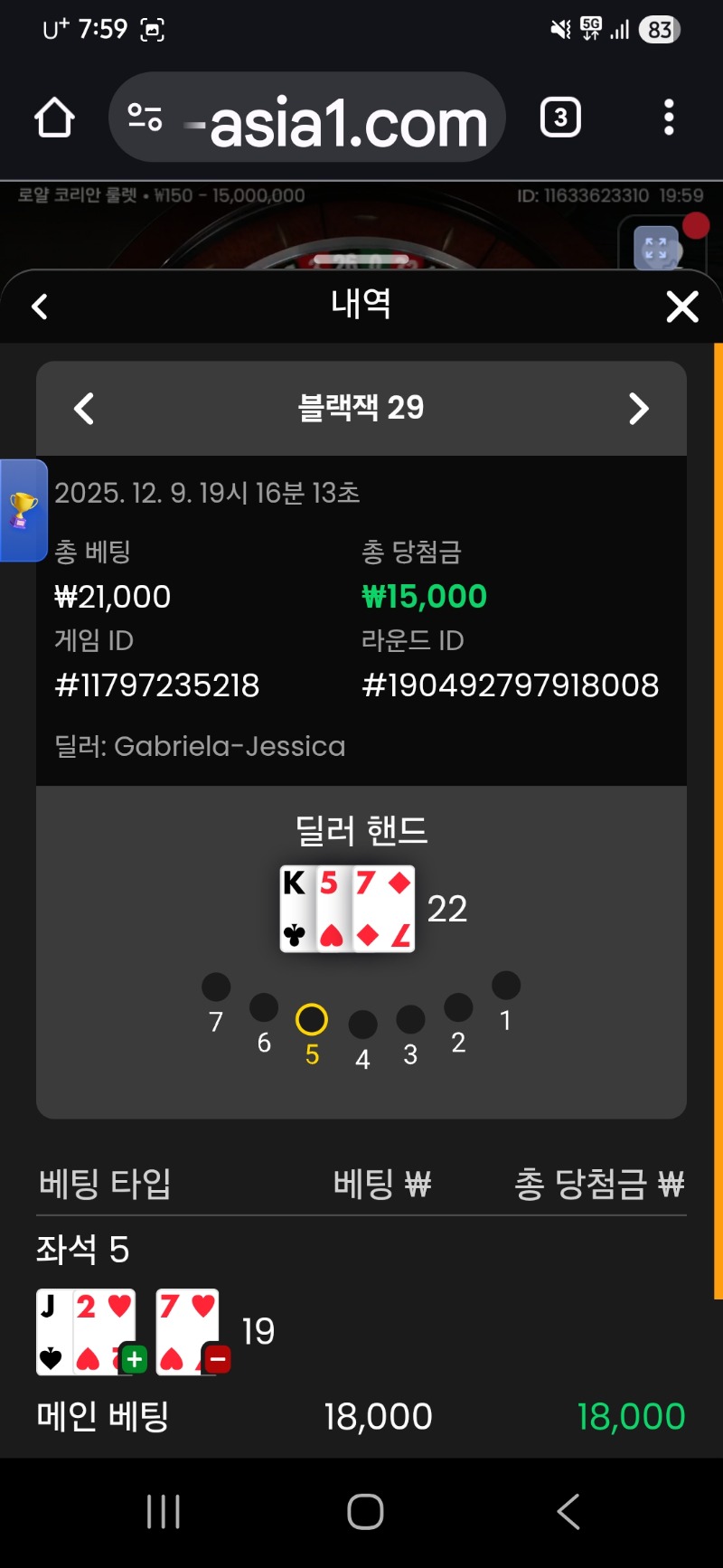Close the 내역 history overlay with the X

tap(682, 306)
